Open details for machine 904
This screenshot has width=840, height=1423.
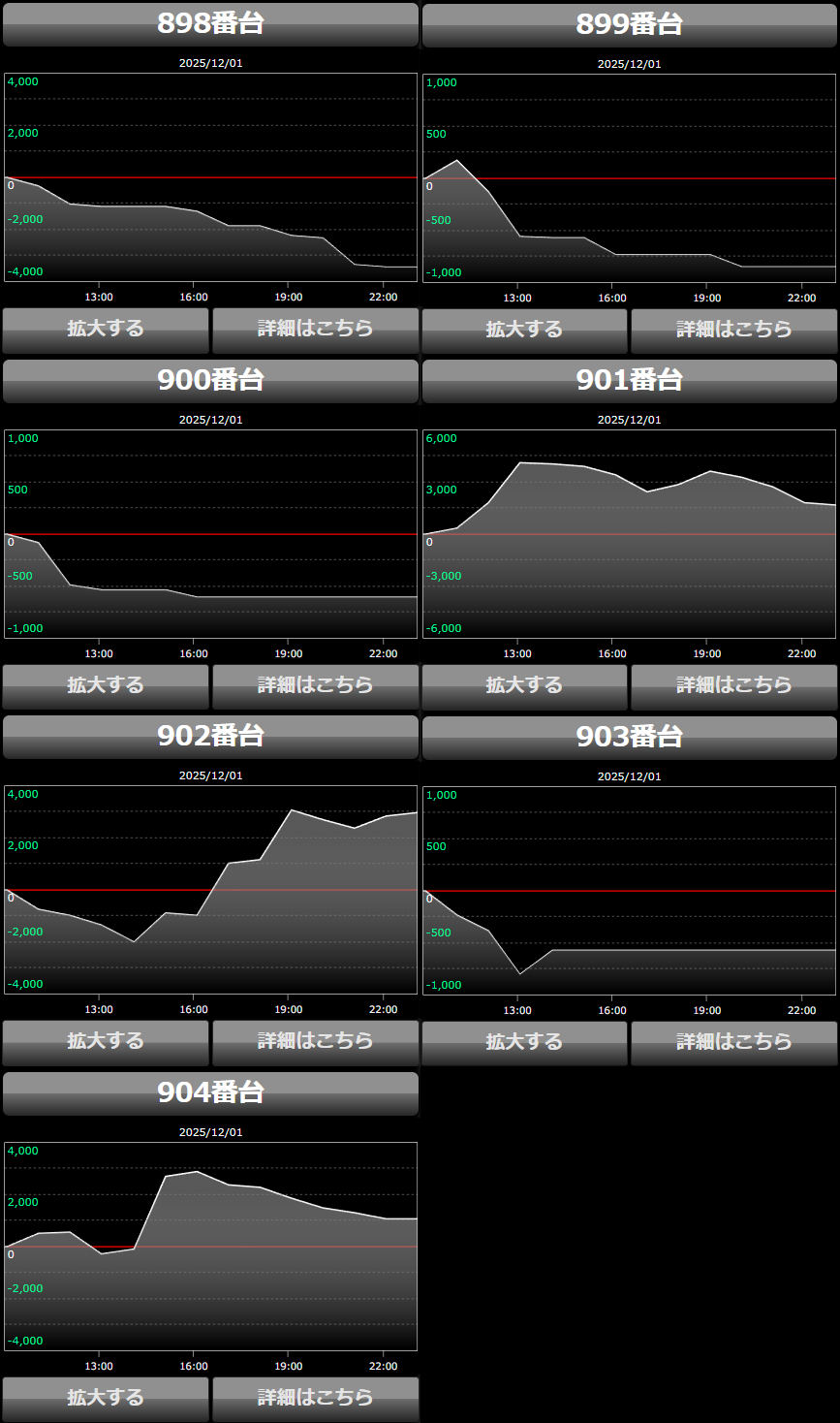click(x=315, y=1399)
